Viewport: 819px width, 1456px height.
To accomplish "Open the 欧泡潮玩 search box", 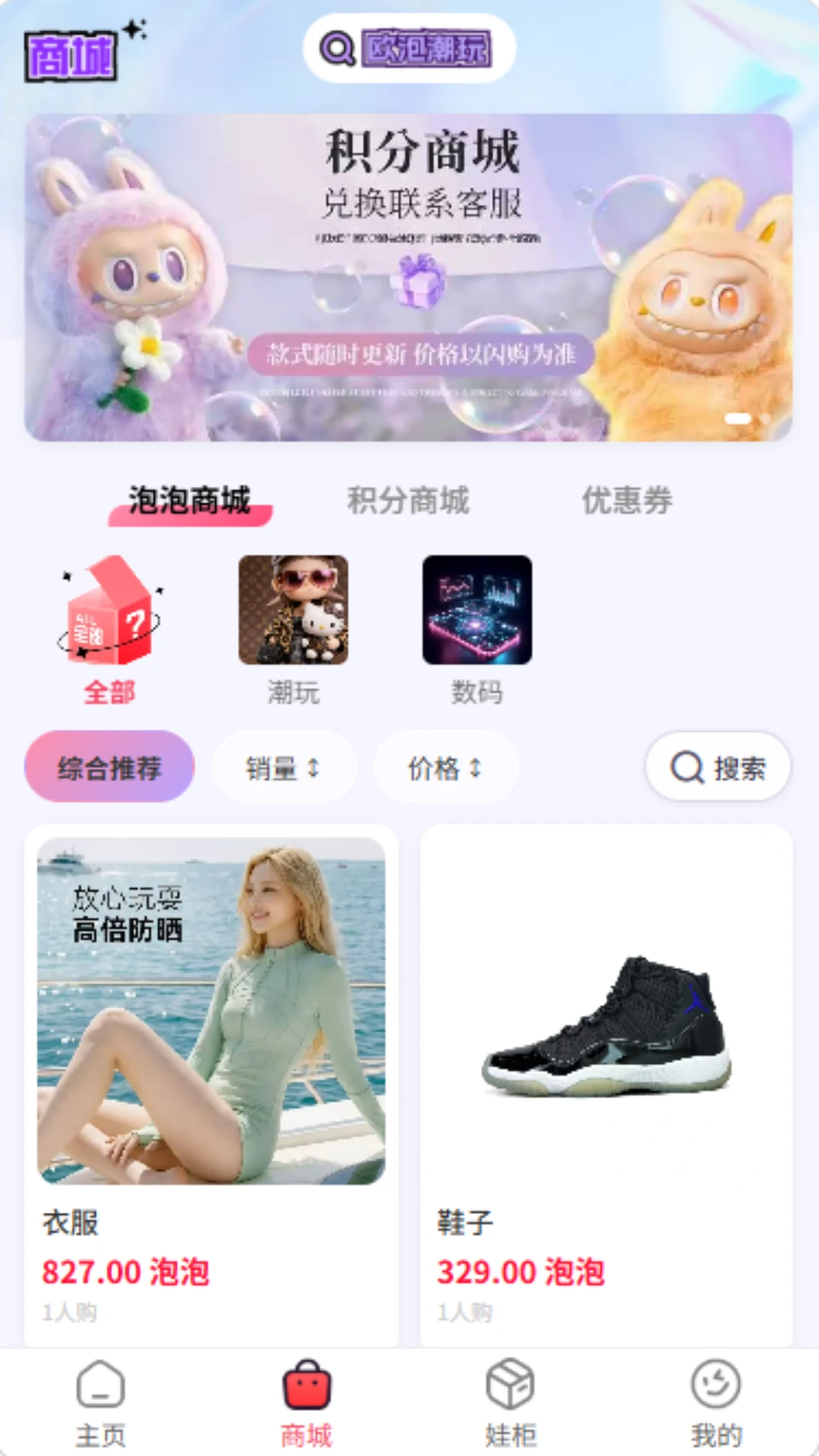I will tap(409, 49).
